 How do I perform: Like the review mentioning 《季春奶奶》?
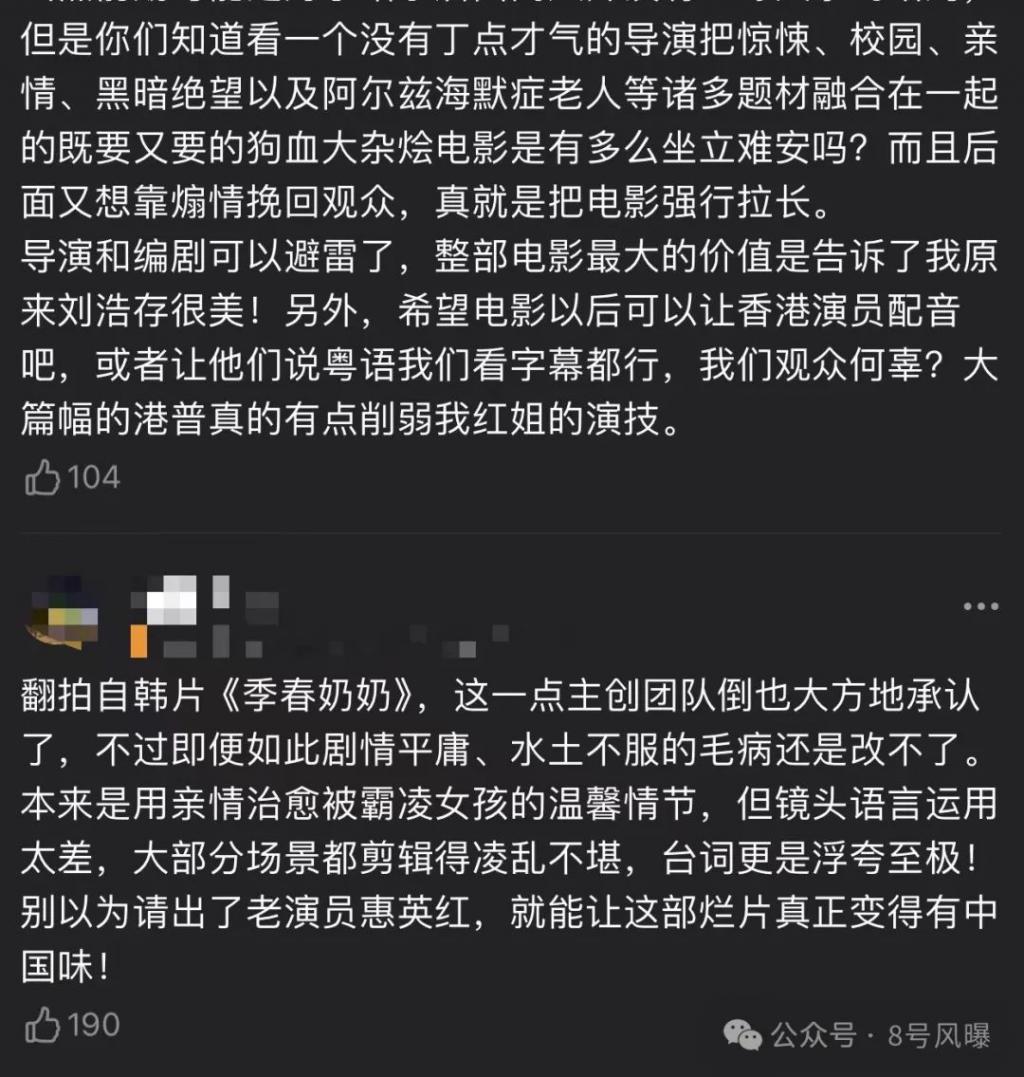pos(44,1025)
